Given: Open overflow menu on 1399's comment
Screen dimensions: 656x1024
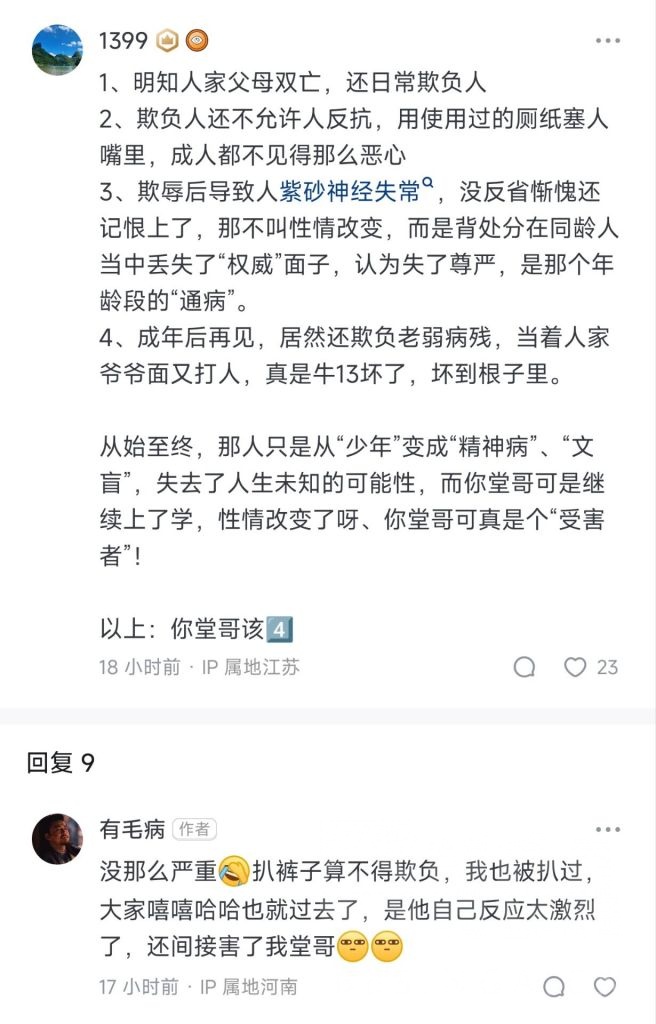Looking at the screenshot, I should [x=607, y=41].
